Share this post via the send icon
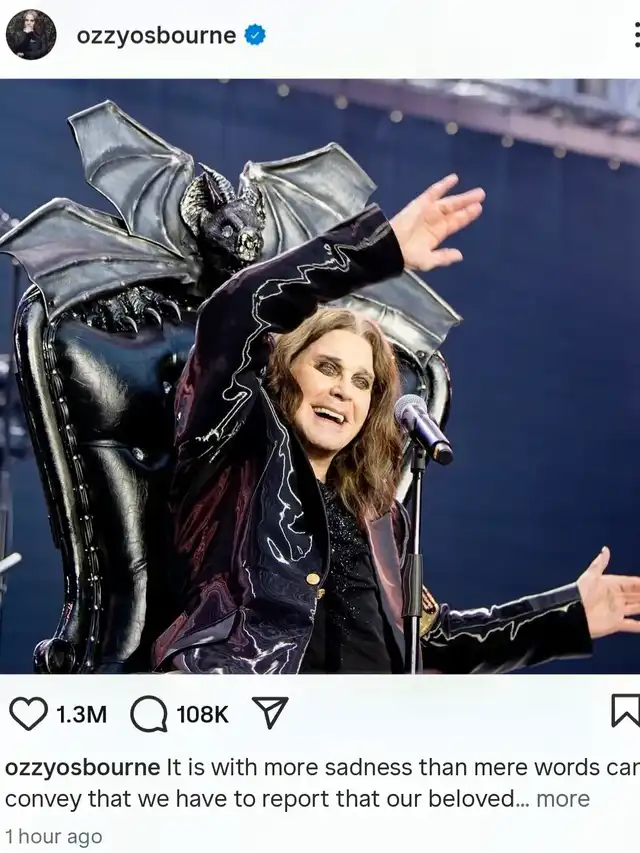The width and height of the screenshot is (640, 853). [x=270, y=713]
